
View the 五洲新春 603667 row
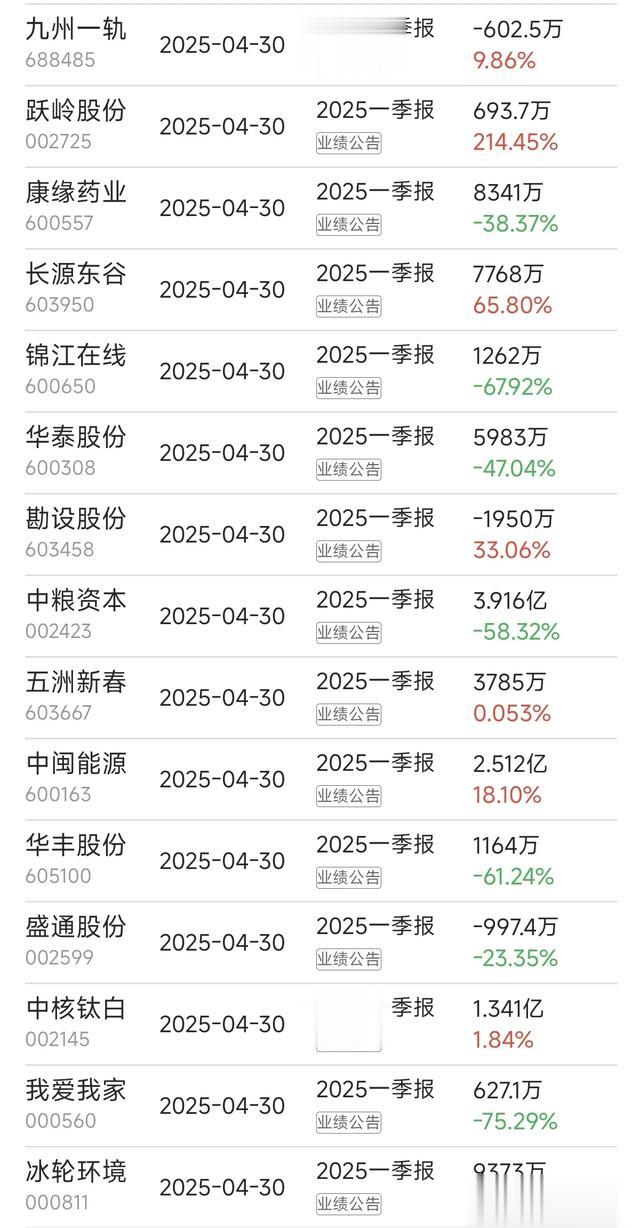point(320,698)
